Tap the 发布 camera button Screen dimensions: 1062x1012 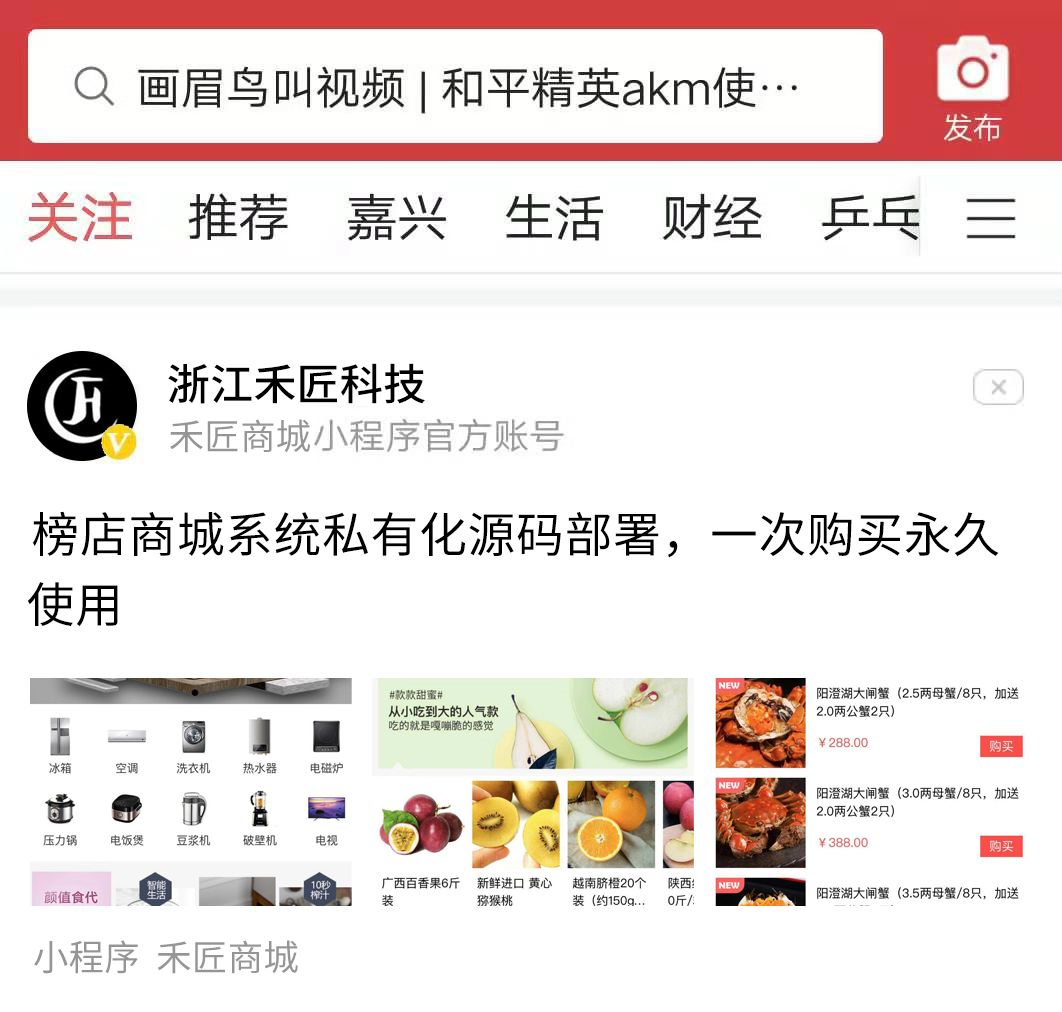972,89
